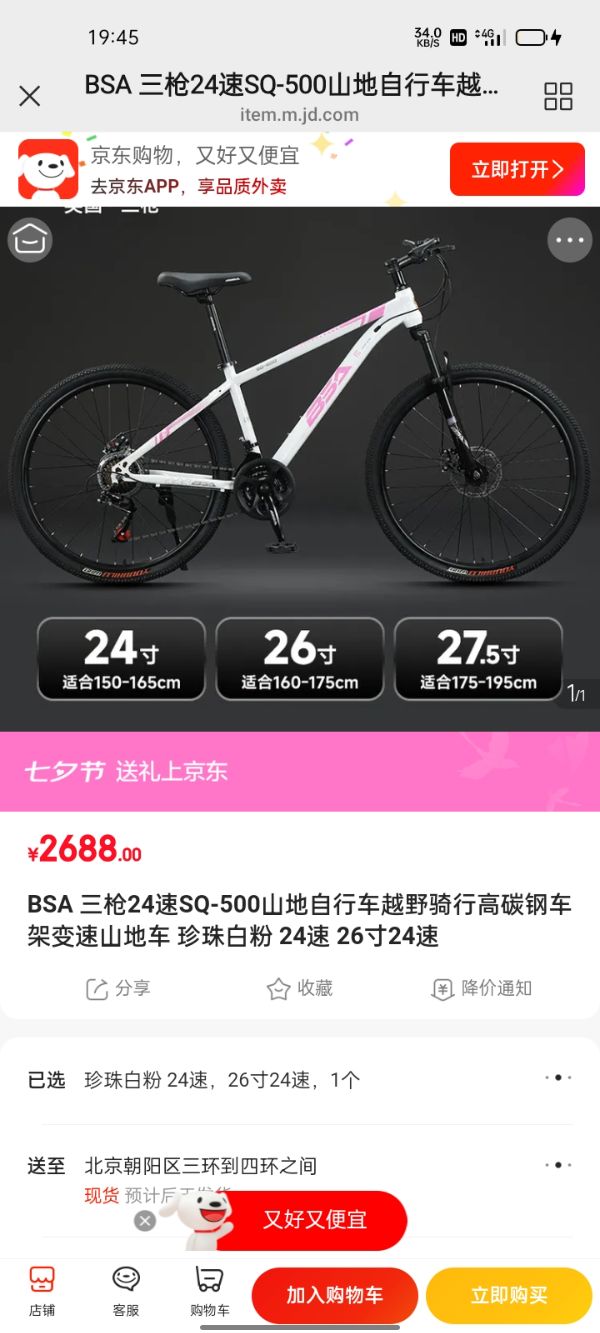The image size is (600, 1333).
Task: Tap 加入购物车 to add to cart
Action: click(x=334, y=1296)
